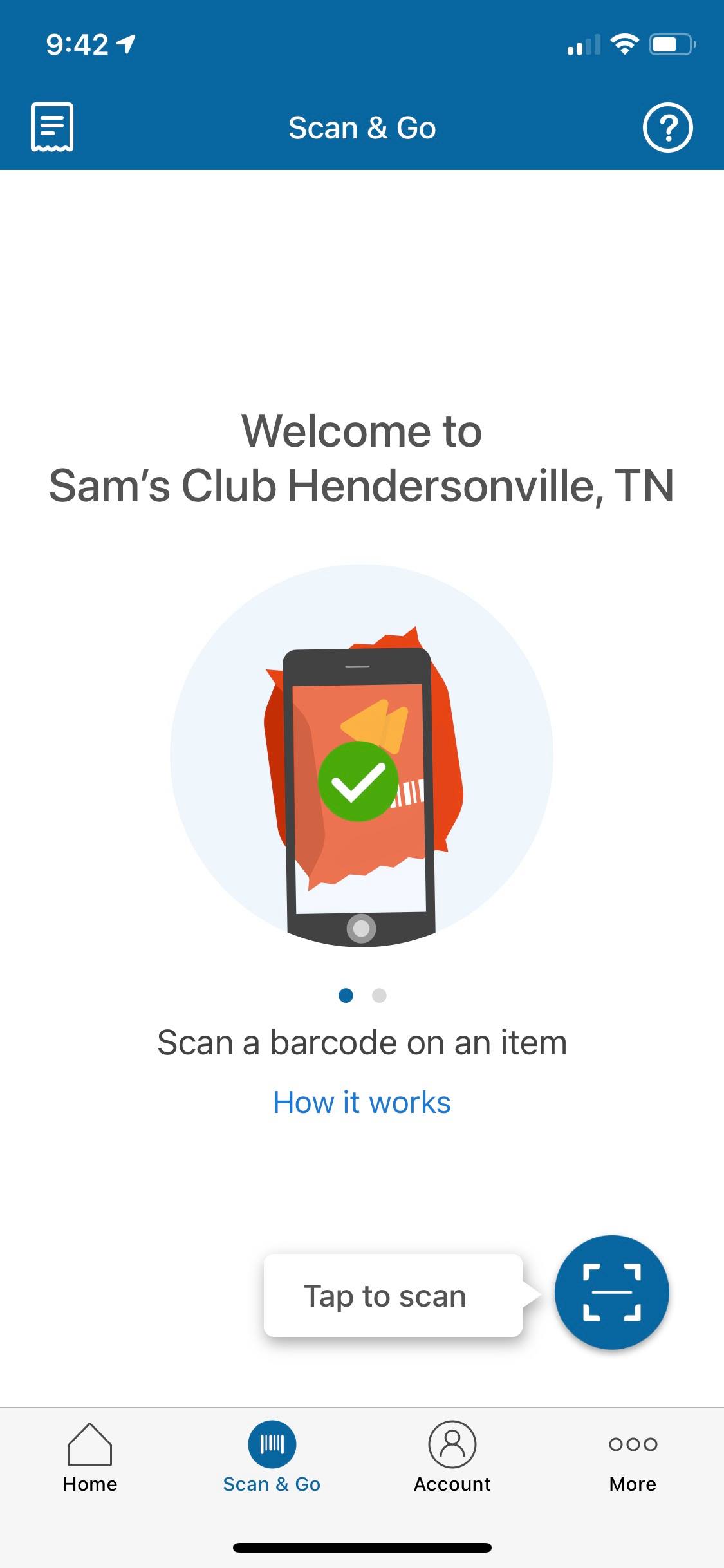Viewport: 724px width, 1568px height.
Task: Open the More tab
Action: (633, 1457)
